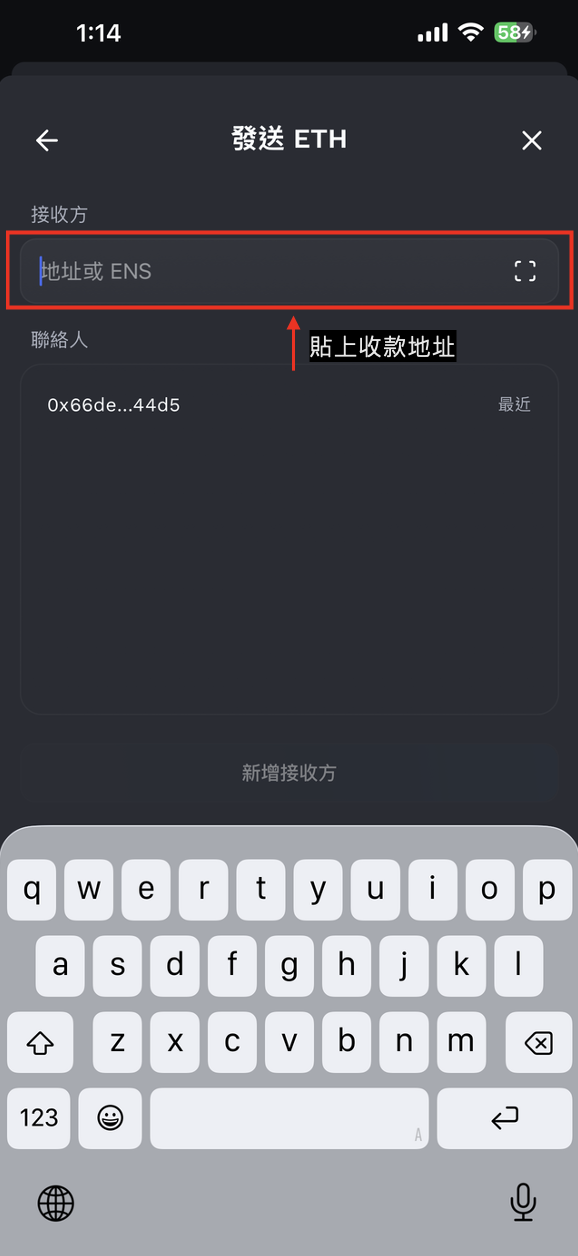Focus the address or ENS field
Image resolution: width=578 pixels, height=1256 pixels.
pos(289,271)
